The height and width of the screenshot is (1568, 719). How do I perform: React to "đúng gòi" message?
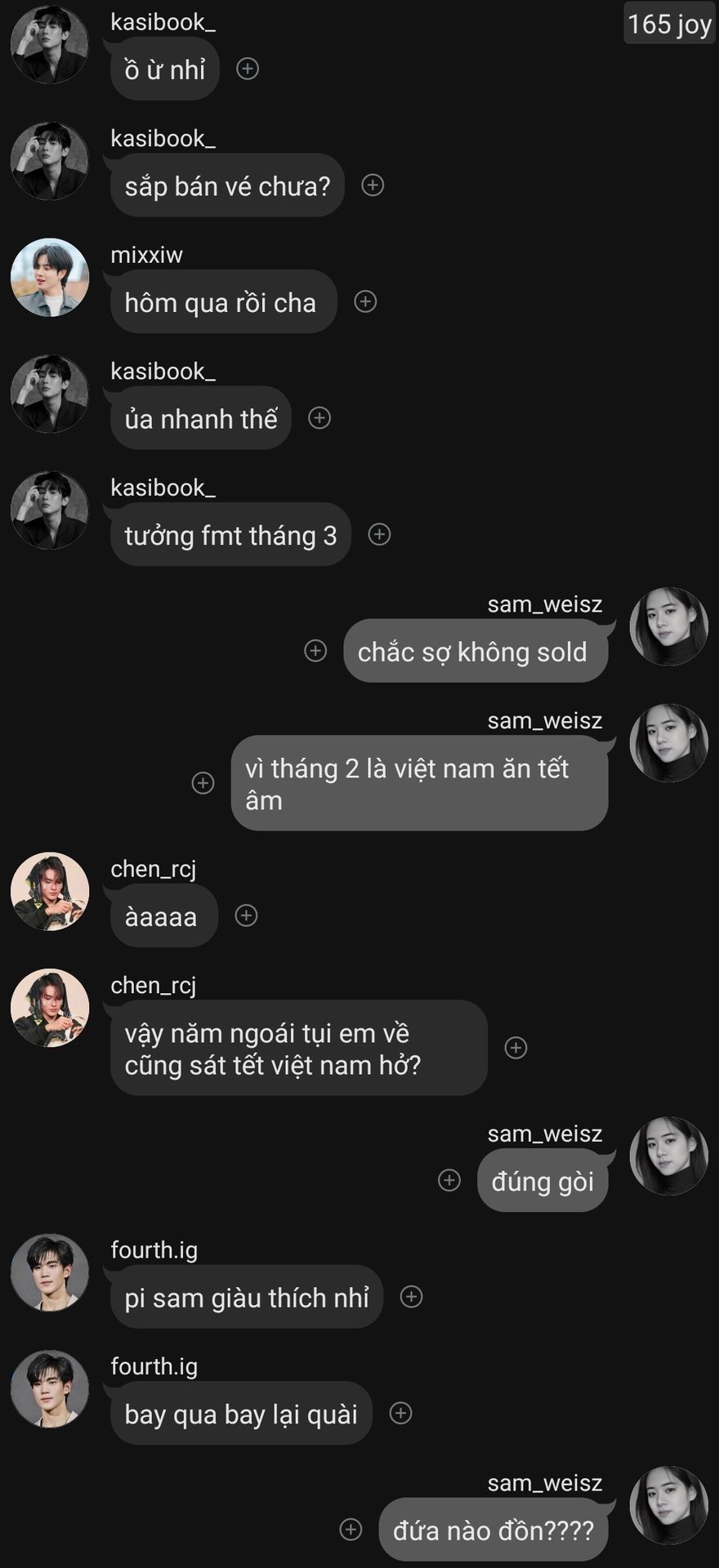[449, 1180]
